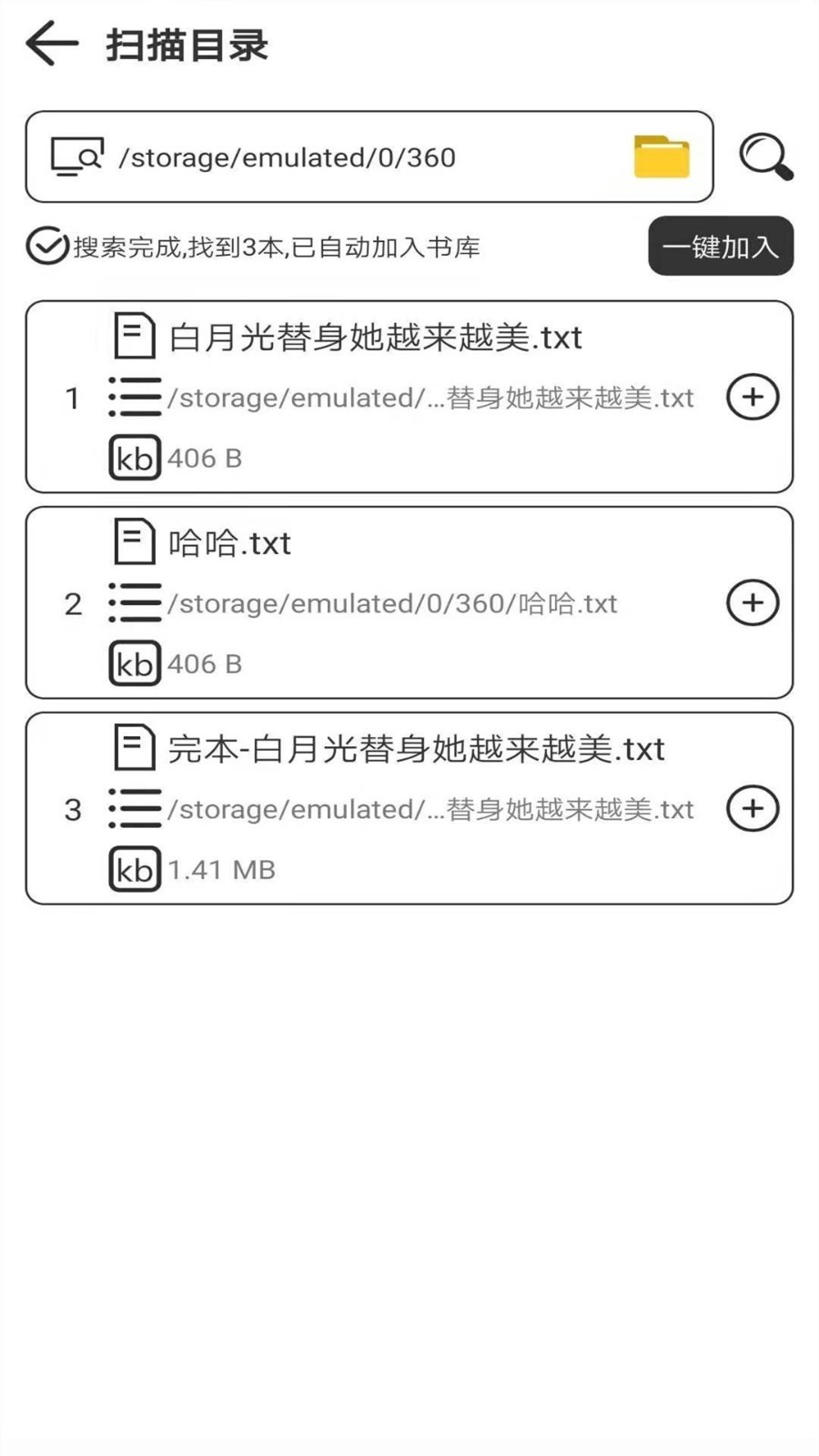Click the 扫描目录 title

[x=187, y=44]
